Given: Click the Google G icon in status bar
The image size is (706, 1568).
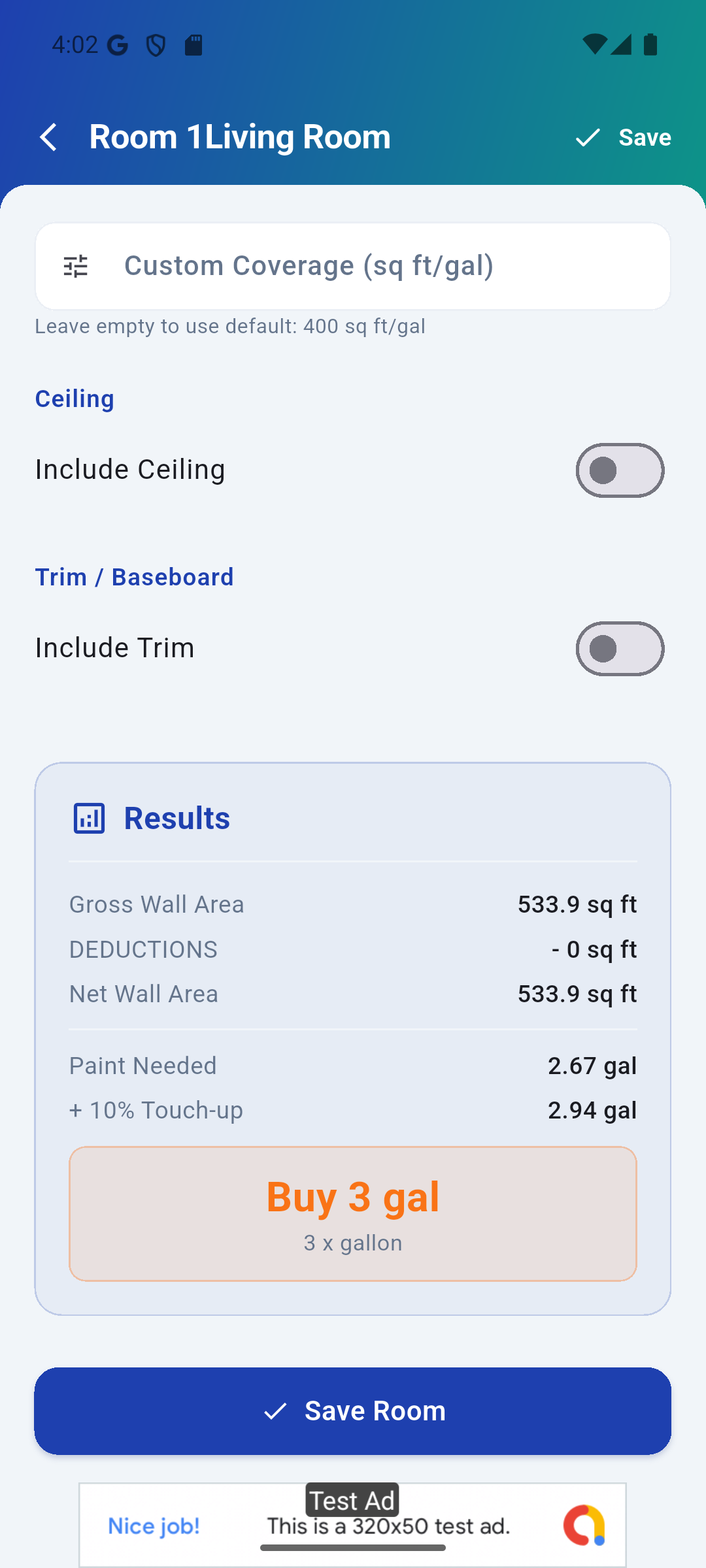Looking at the screenshot, I should coord(116,44).
